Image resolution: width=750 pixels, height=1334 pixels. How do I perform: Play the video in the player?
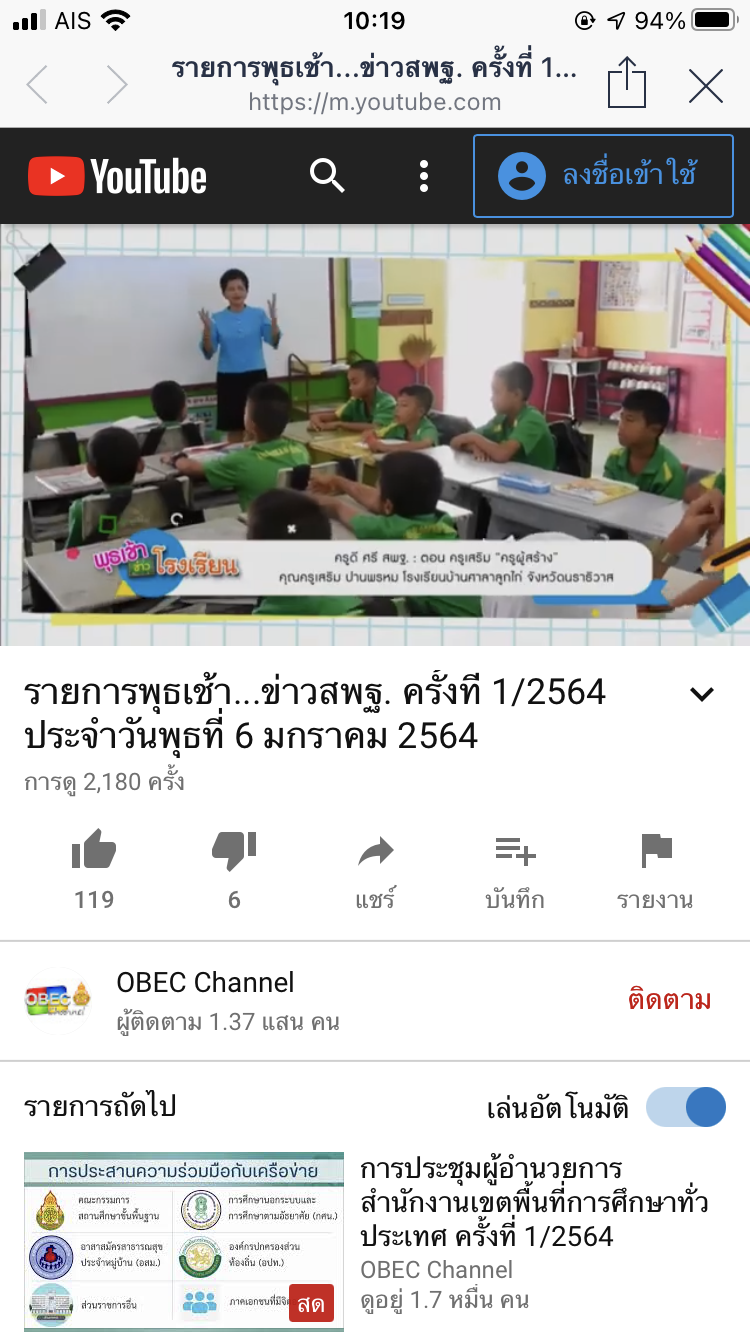375,435
